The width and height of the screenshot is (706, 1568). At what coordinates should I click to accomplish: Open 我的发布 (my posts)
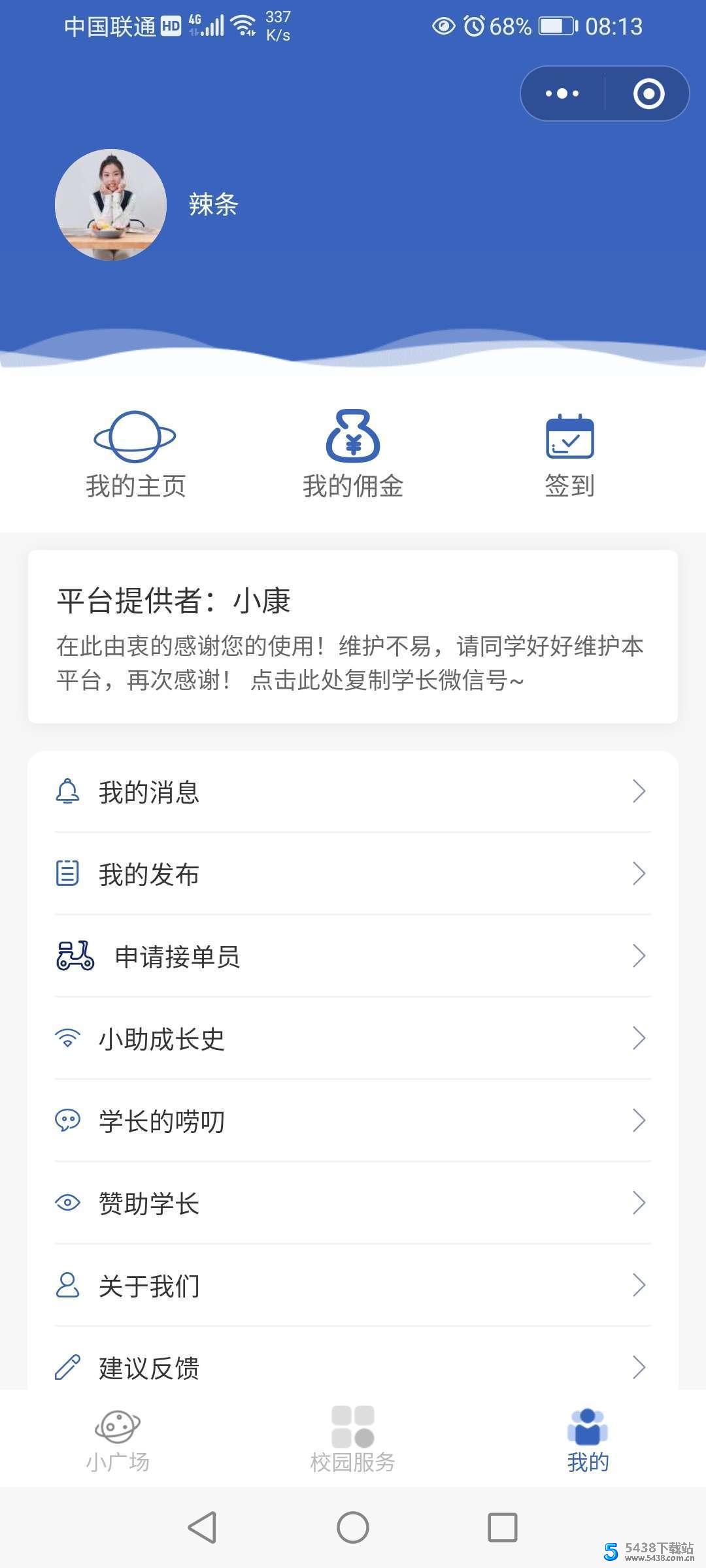(x=353, y=874)
